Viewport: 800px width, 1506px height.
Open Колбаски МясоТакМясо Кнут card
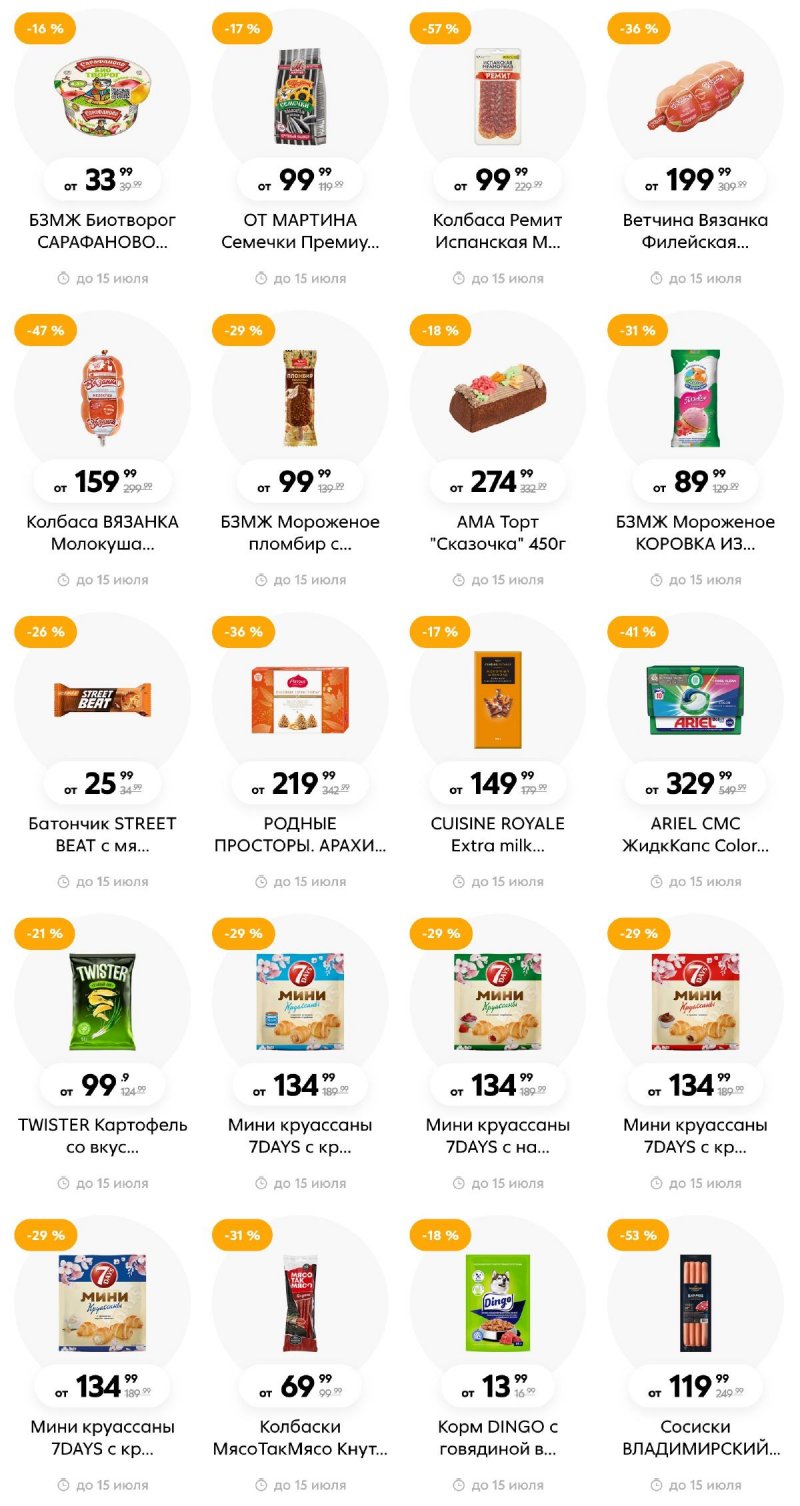(x=300, y=1303)
